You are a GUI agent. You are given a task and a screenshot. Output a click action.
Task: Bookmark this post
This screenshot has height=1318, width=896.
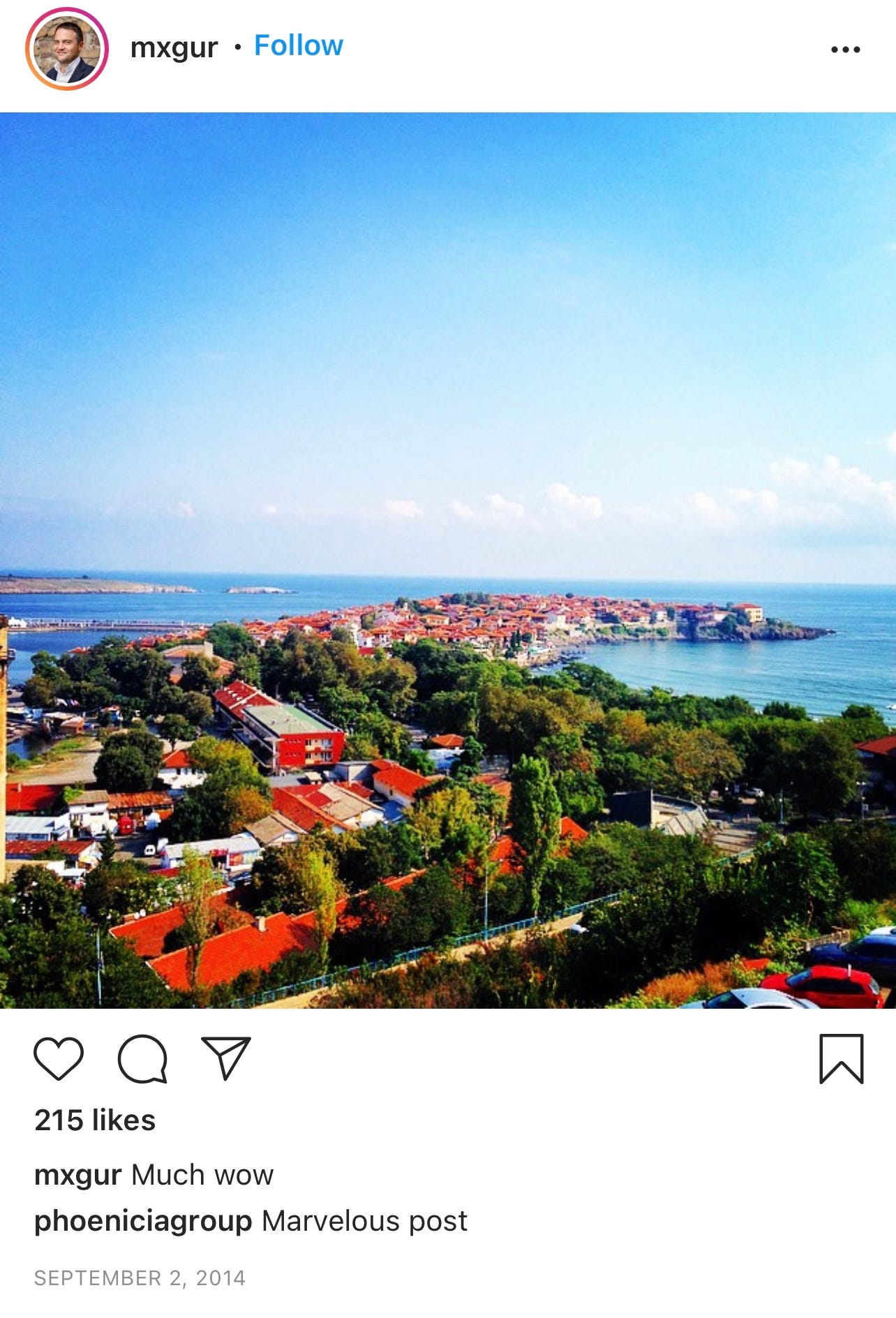pyautogui.click(x=841, y=1058)
